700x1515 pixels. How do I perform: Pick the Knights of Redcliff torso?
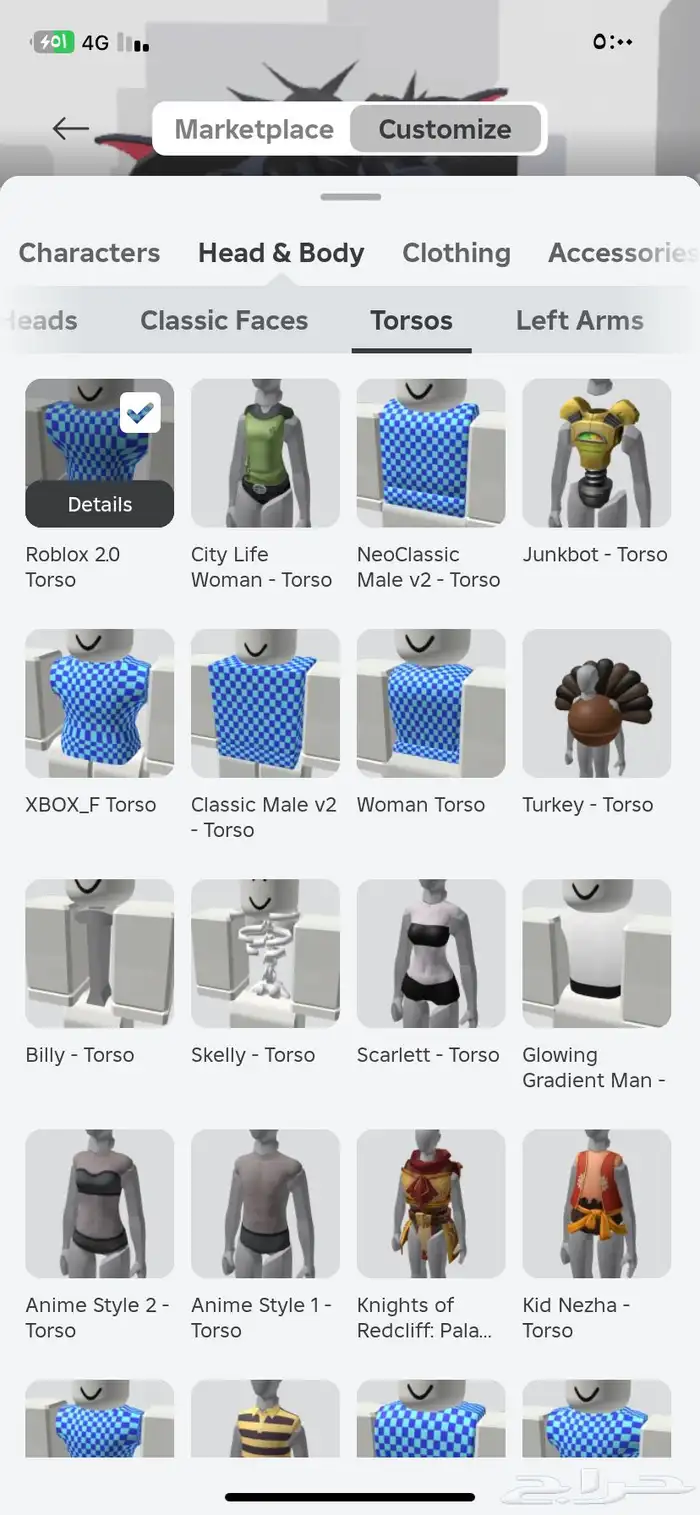(x=431, y=1203)
